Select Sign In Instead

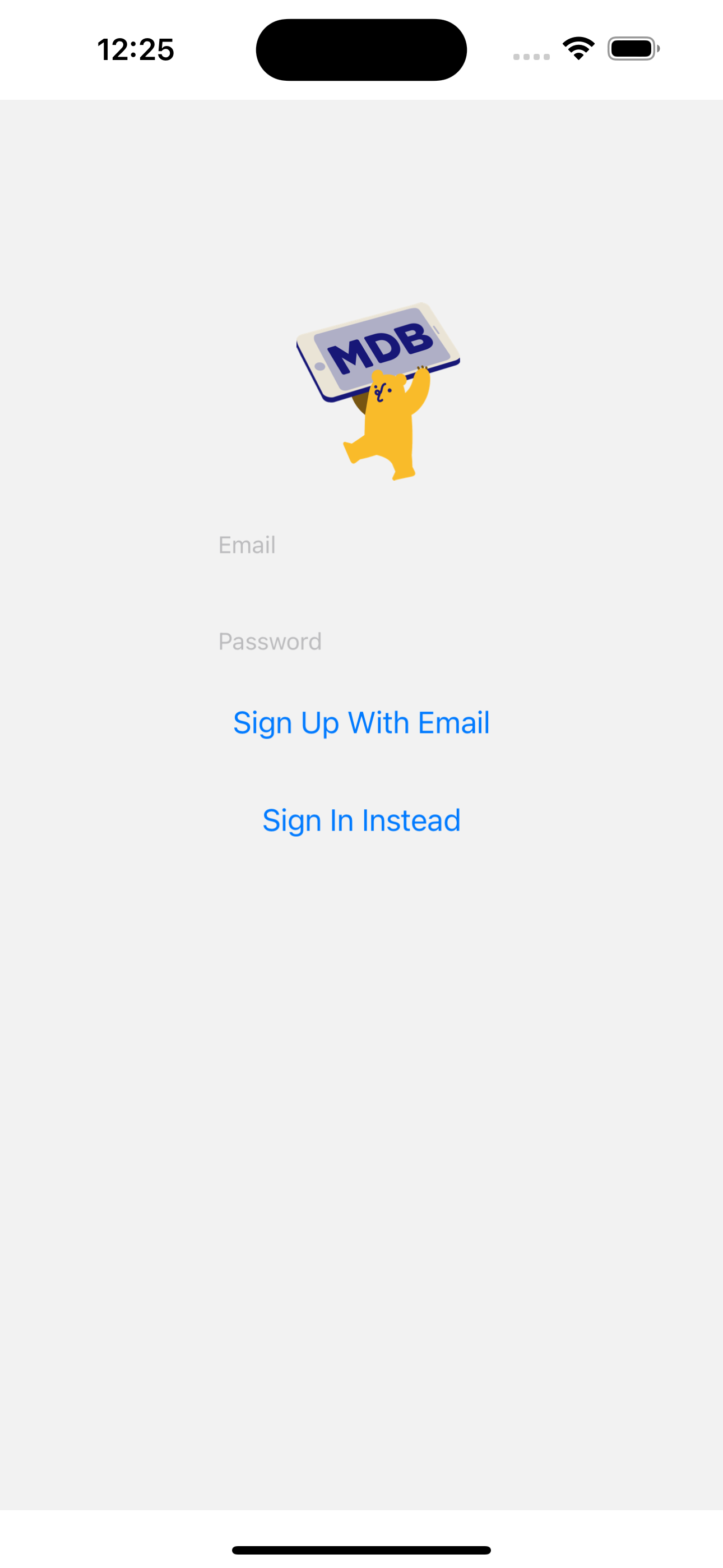pos(361,819)
